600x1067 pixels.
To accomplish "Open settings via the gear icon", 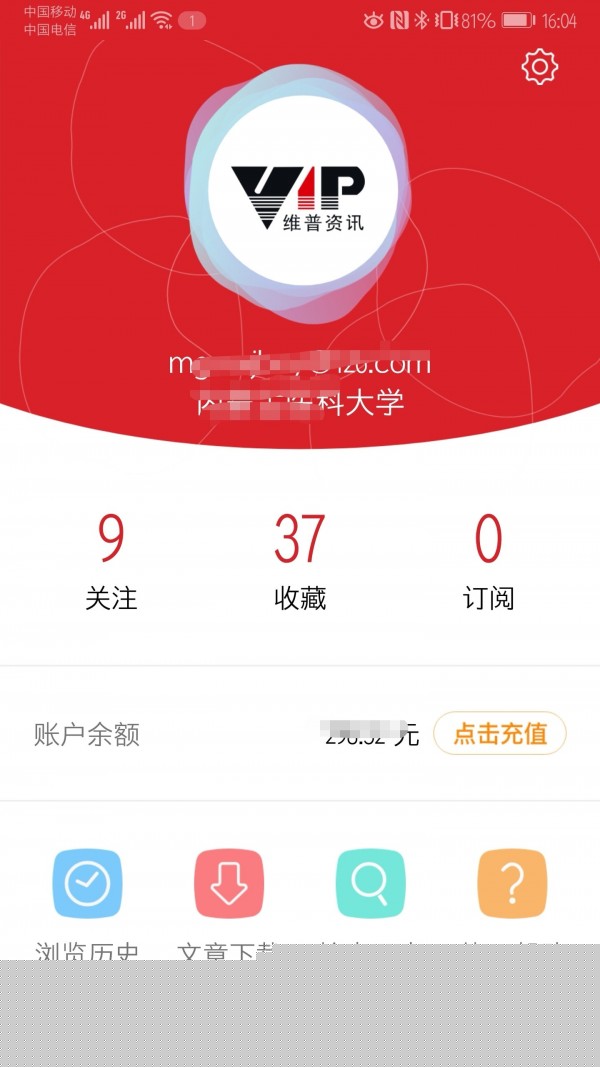I will coord(539,67).
